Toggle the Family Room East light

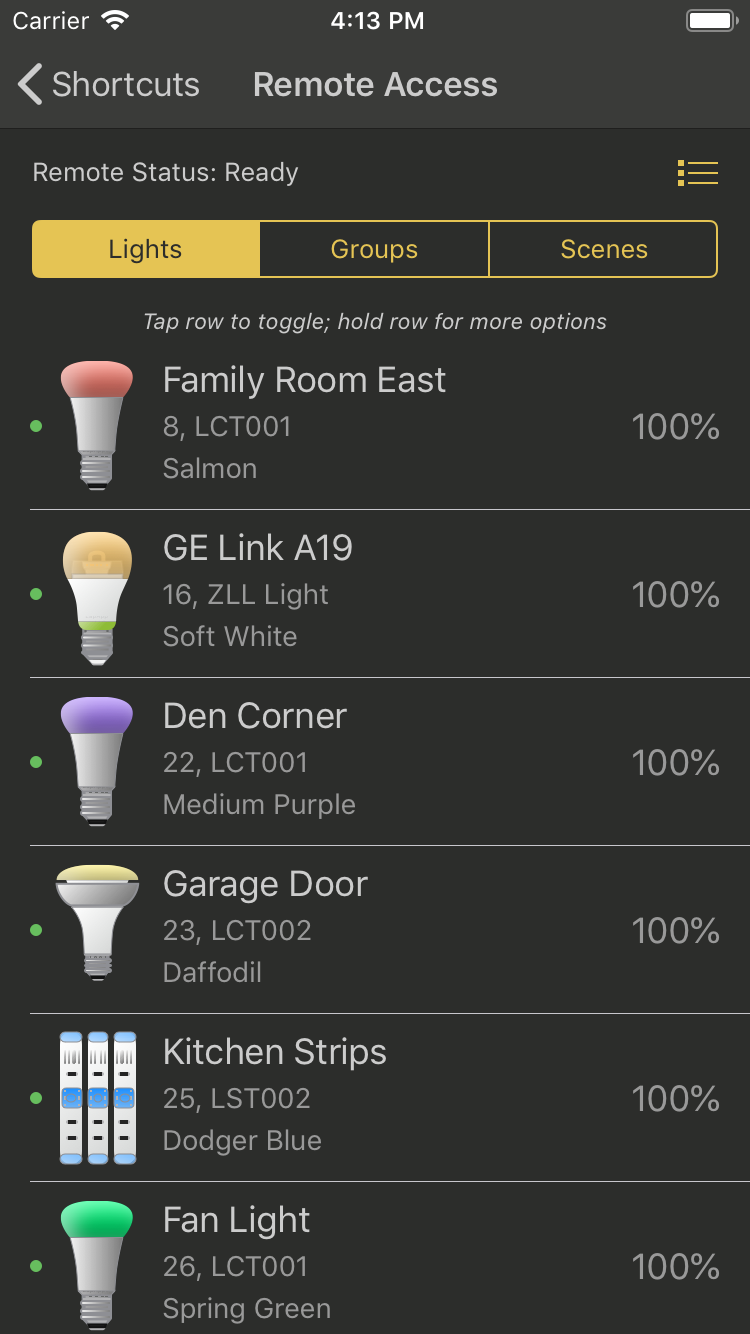(375, 426)
